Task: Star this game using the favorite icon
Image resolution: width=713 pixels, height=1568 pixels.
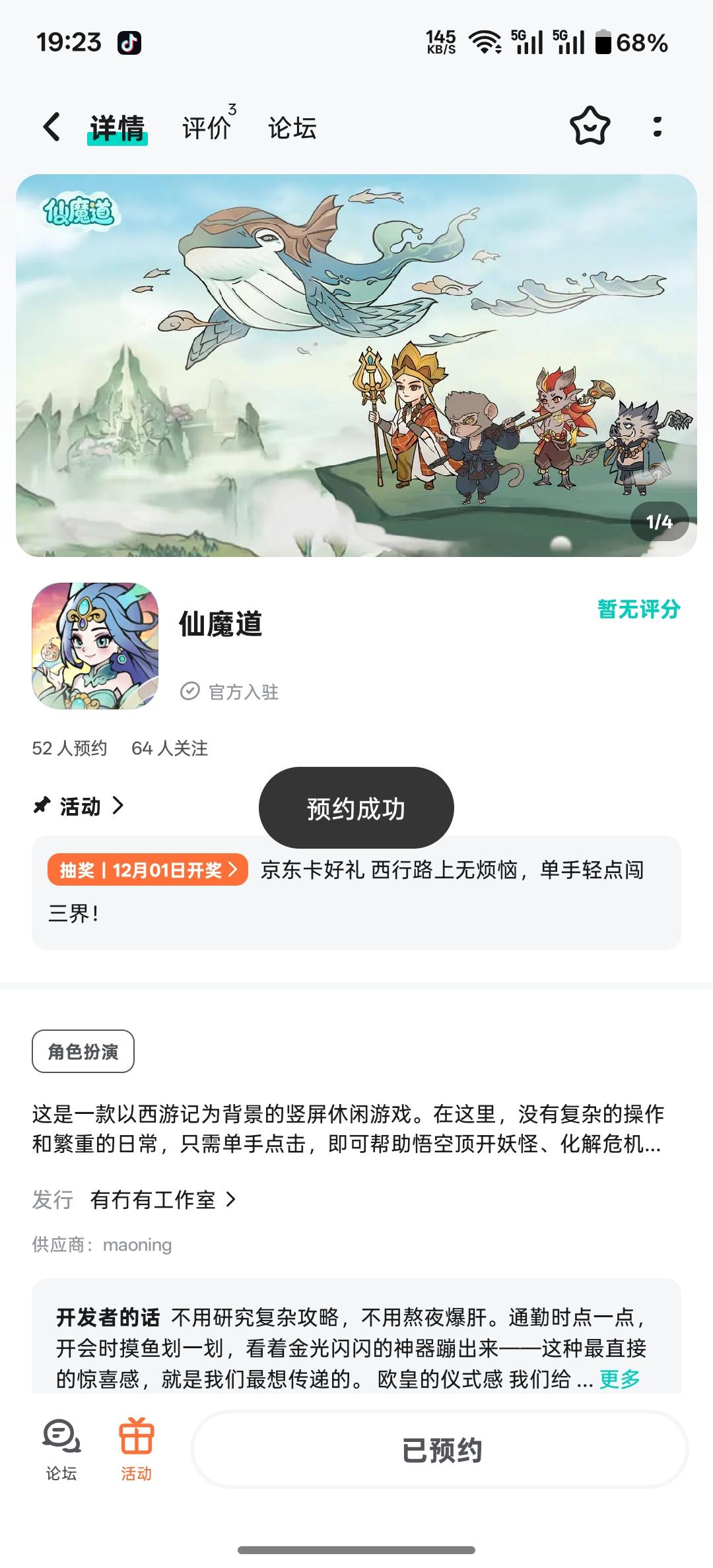Action: pos(590,127)
